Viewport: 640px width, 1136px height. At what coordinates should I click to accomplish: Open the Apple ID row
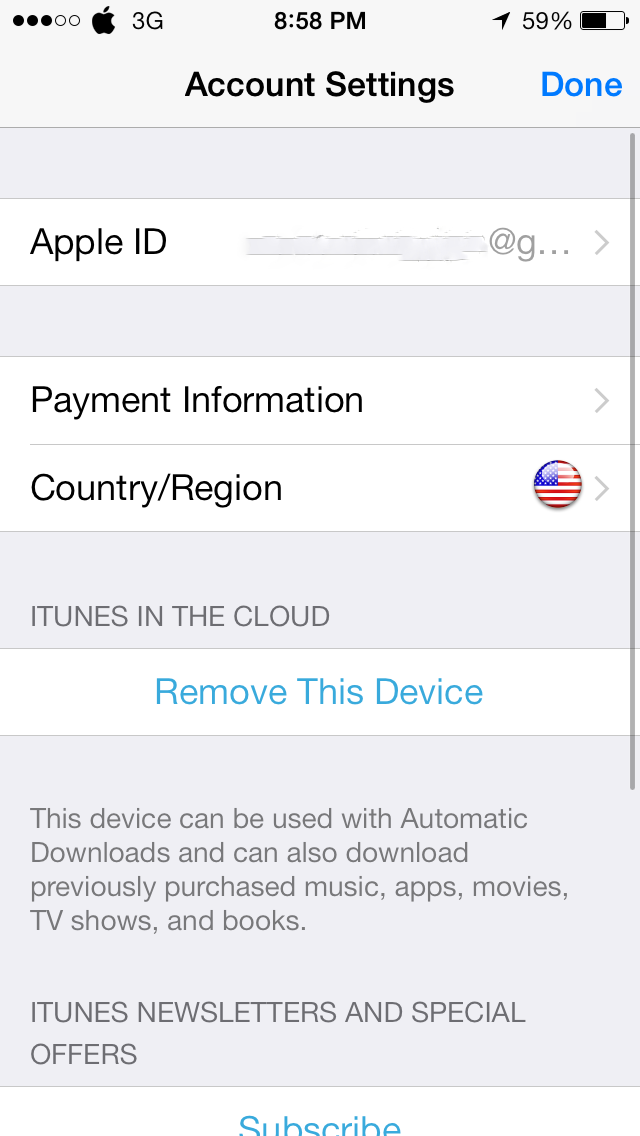(x=320, y=242)
